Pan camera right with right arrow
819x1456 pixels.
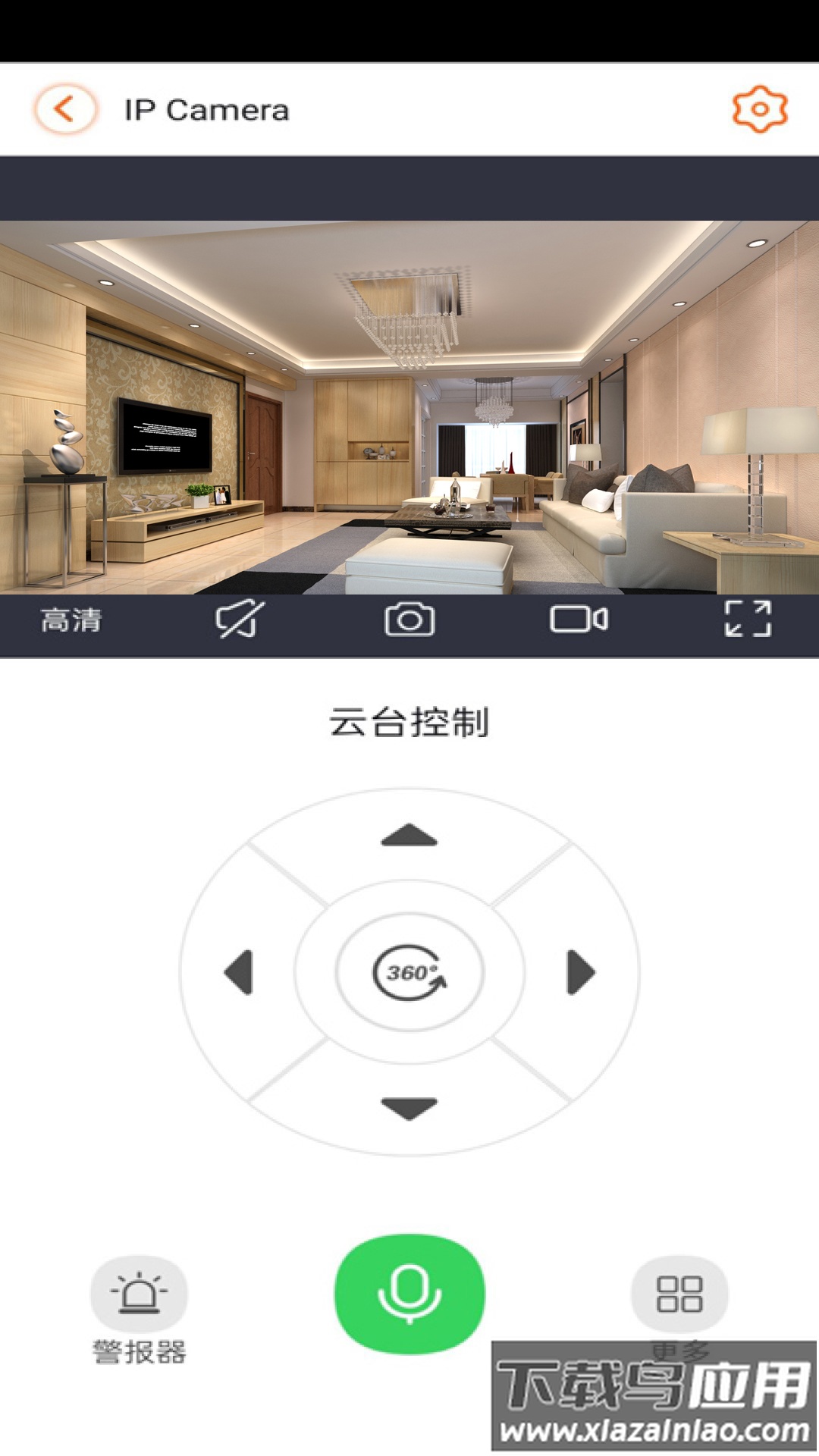point(581,971)
